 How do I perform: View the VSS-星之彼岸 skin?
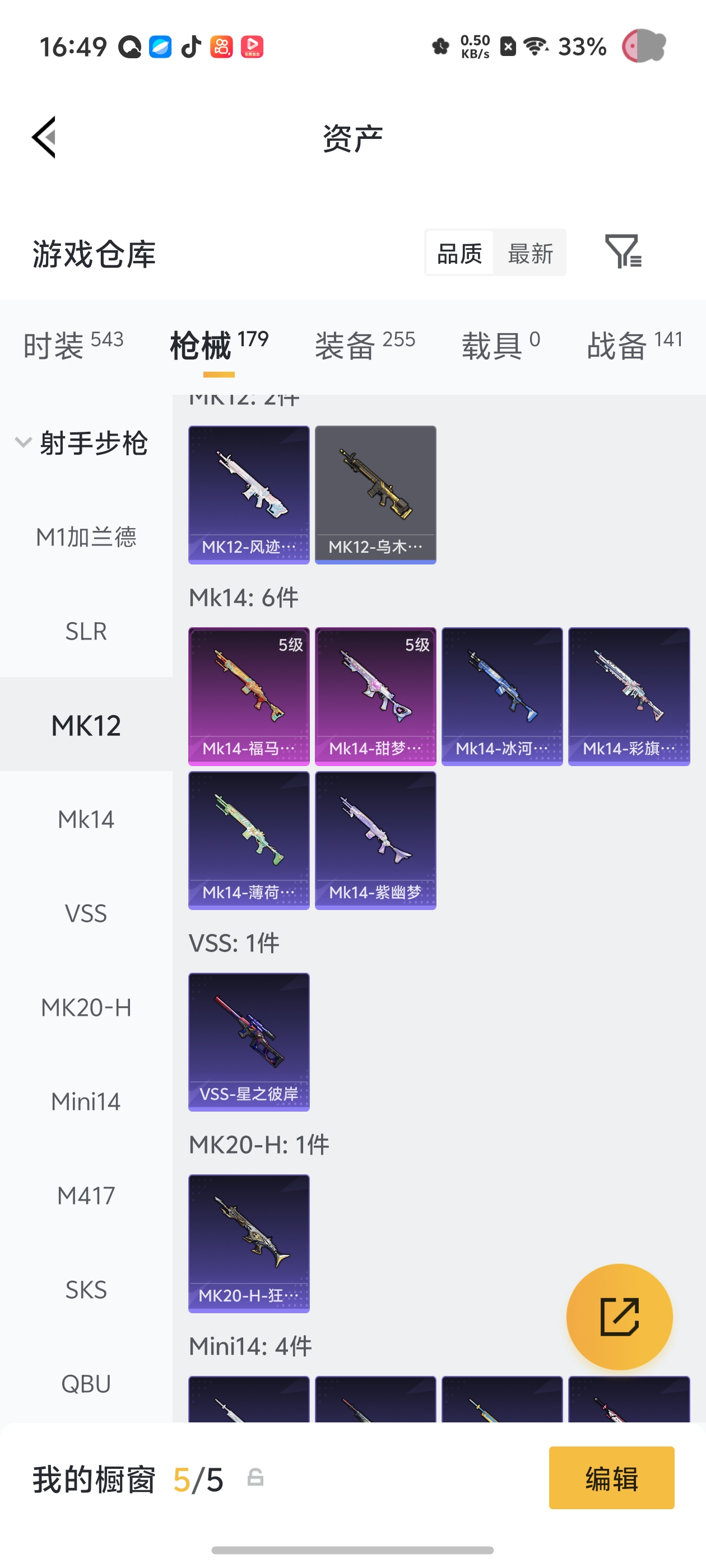(249, 1042)
